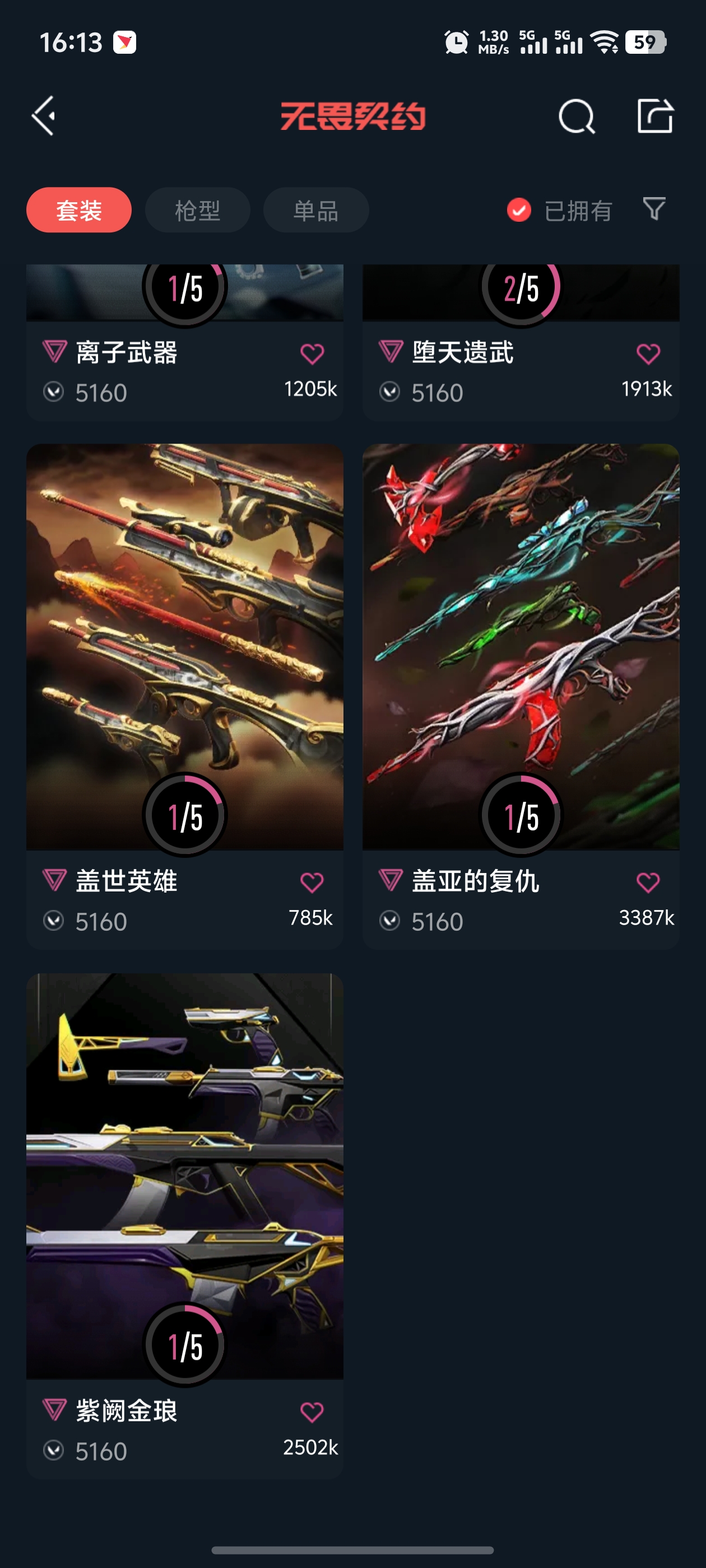The width and height of the screenshot is (706, 1568).
Task: Tap the Valorant currency icon beside 盖世英雄 price
Action: [55, 921]
